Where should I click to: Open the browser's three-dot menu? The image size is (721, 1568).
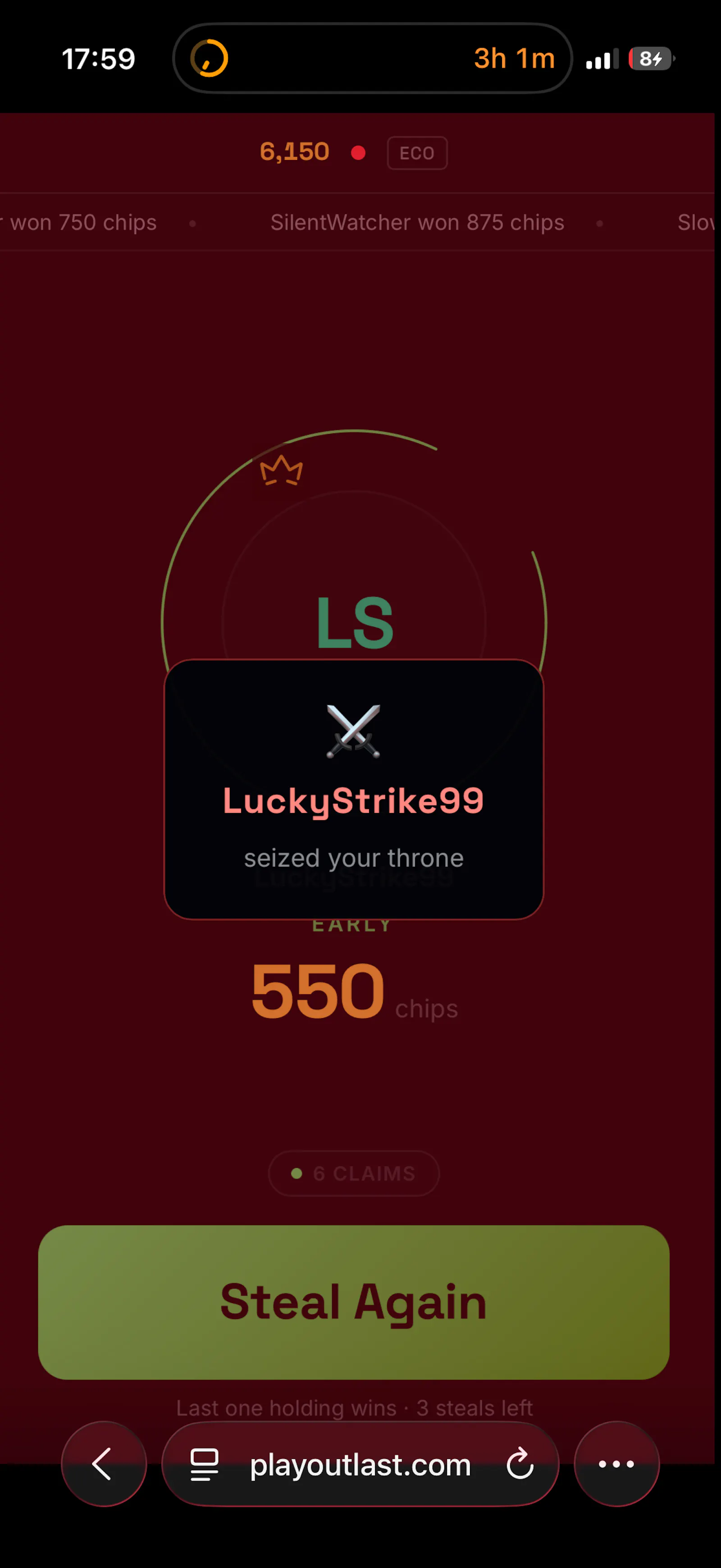coord(616,1463)
